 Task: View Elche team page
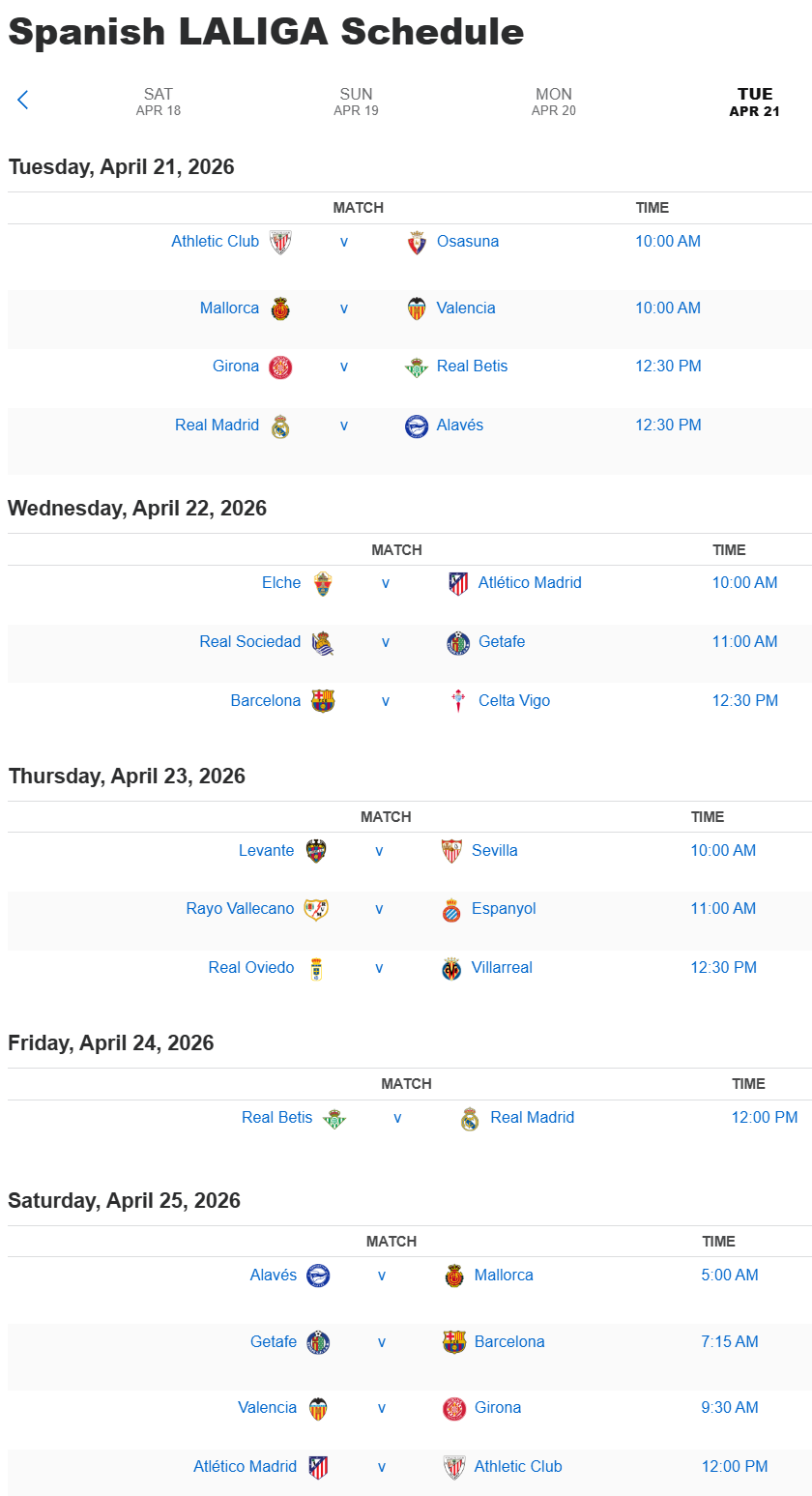point(281,583)
